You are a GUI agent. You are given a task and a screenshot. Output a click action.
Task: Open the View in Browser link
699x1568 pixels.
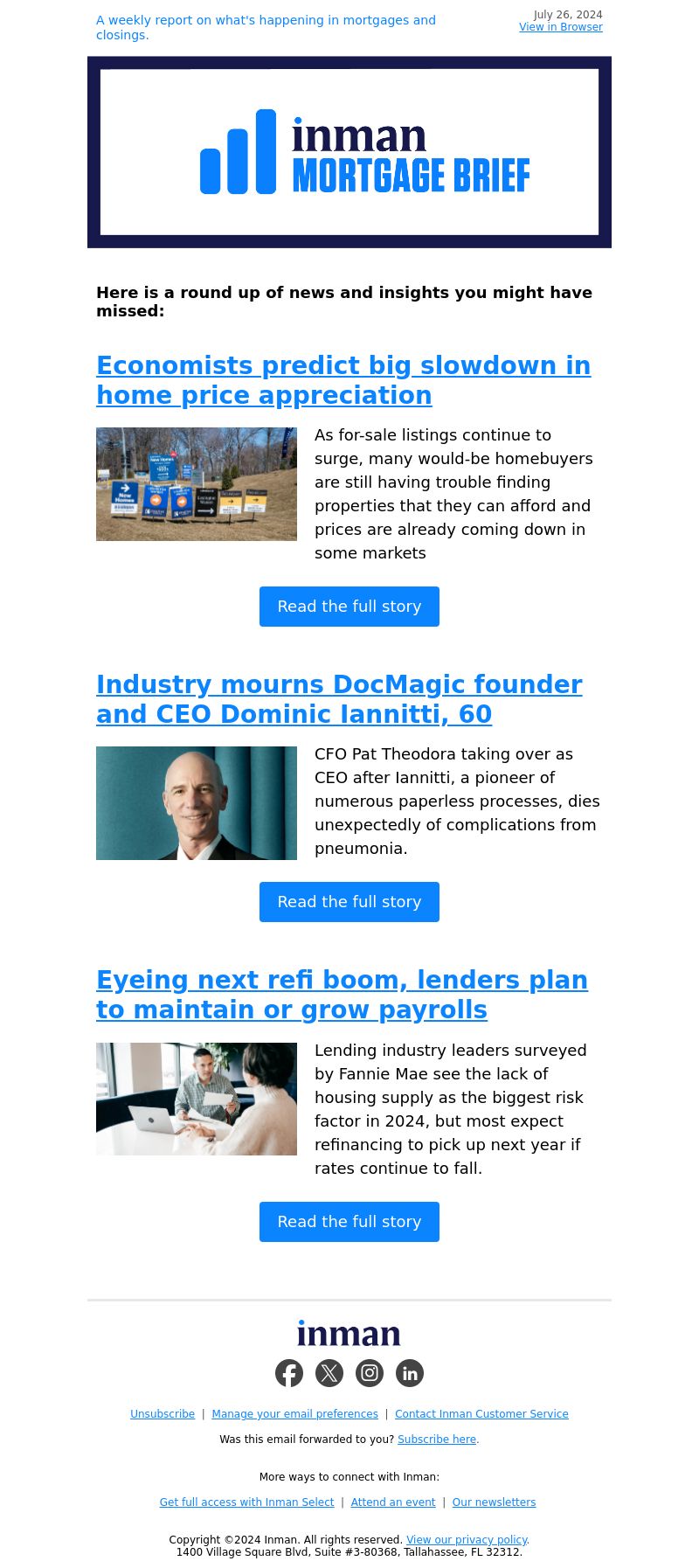(x=560, y=27)
